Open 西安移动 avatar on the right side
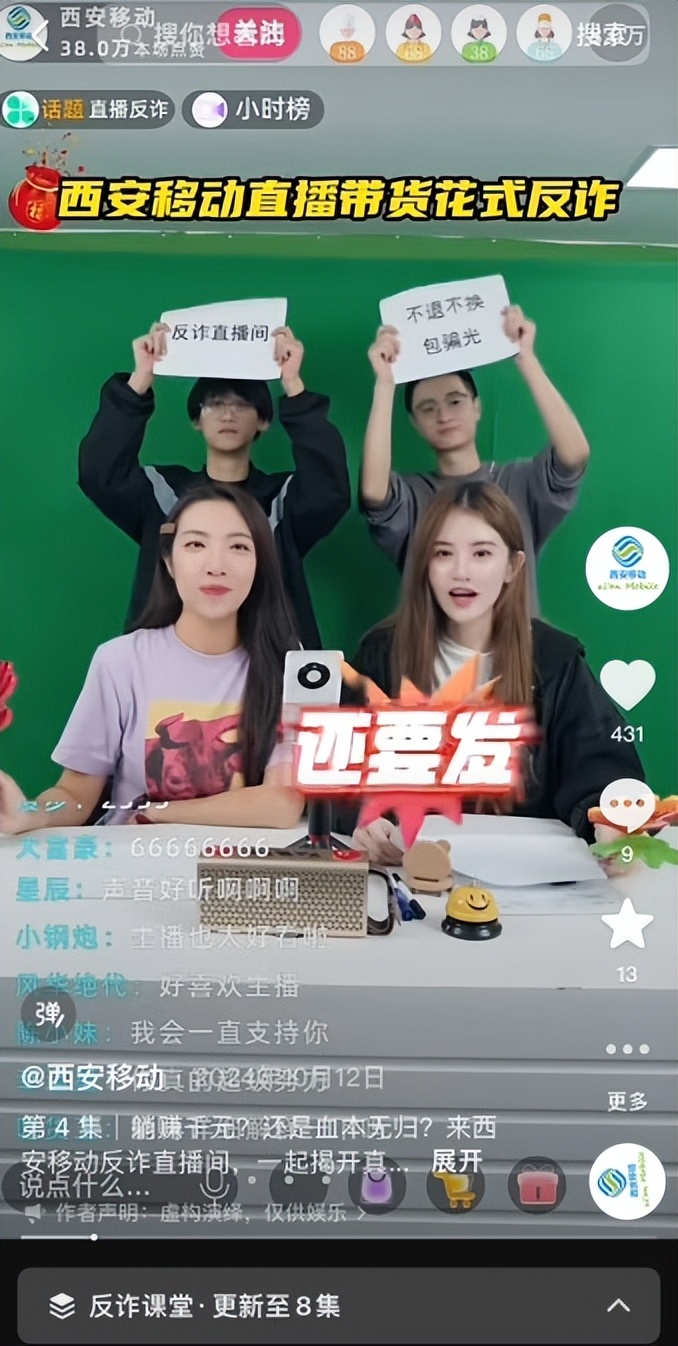The image size is (678, 1346). 627,568
